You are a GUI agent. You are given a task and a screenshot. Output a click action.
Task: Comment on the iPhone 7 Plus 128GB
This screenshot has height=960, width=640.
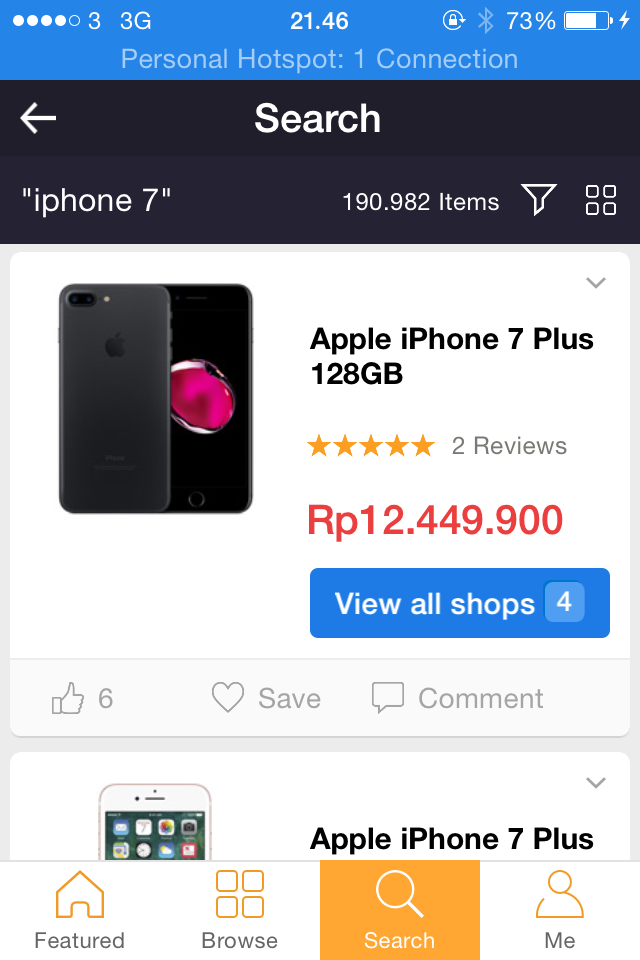(x=458, y=698)
